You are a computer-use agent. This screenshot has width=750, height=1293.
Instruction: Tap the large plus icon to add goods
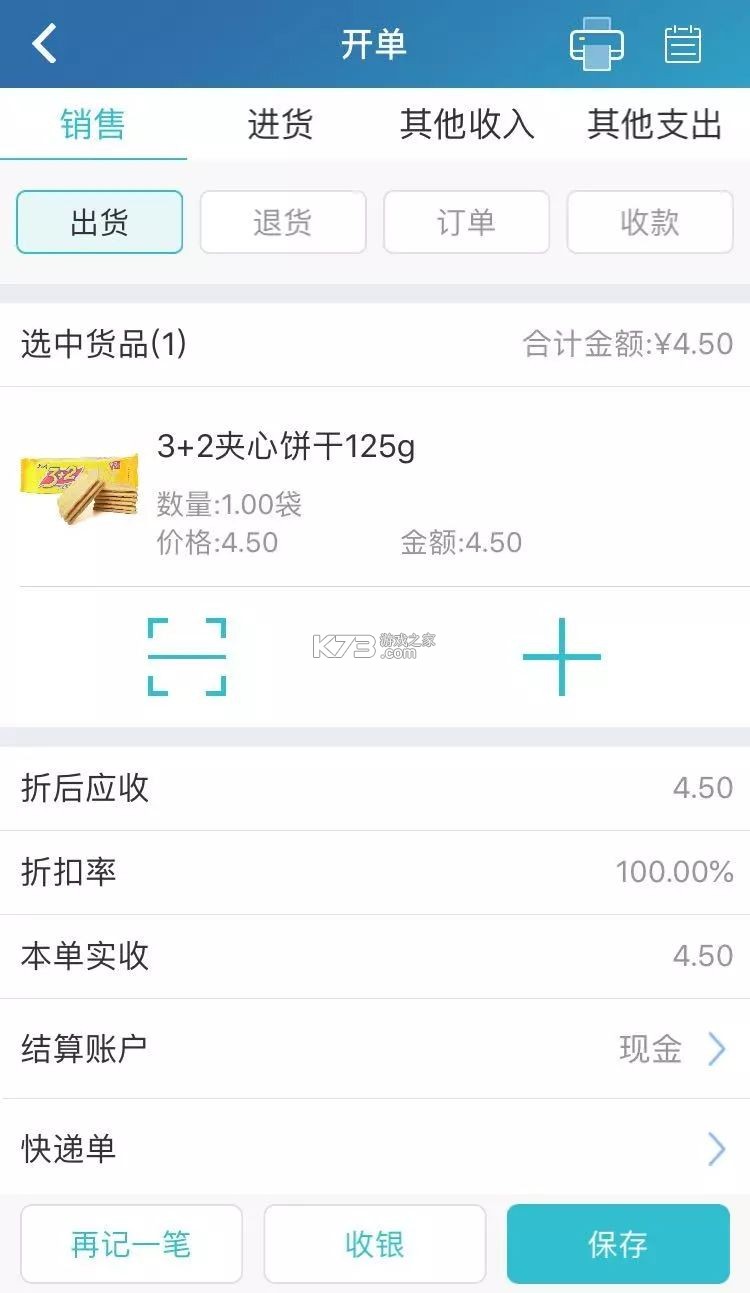[560, 657]
